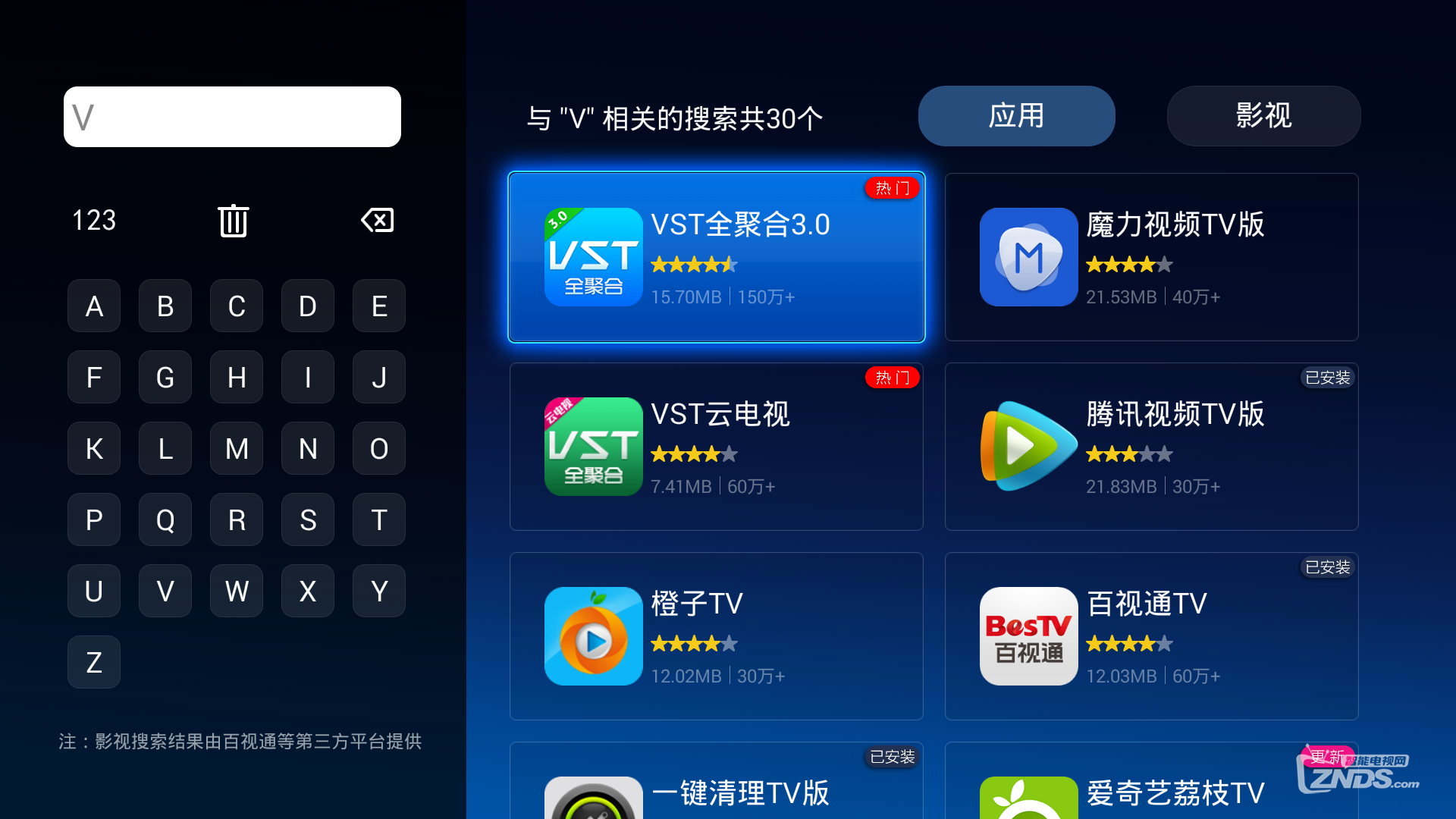Open 百视通TV app card
The image size is (1456, 819).
coord(1151,636)
